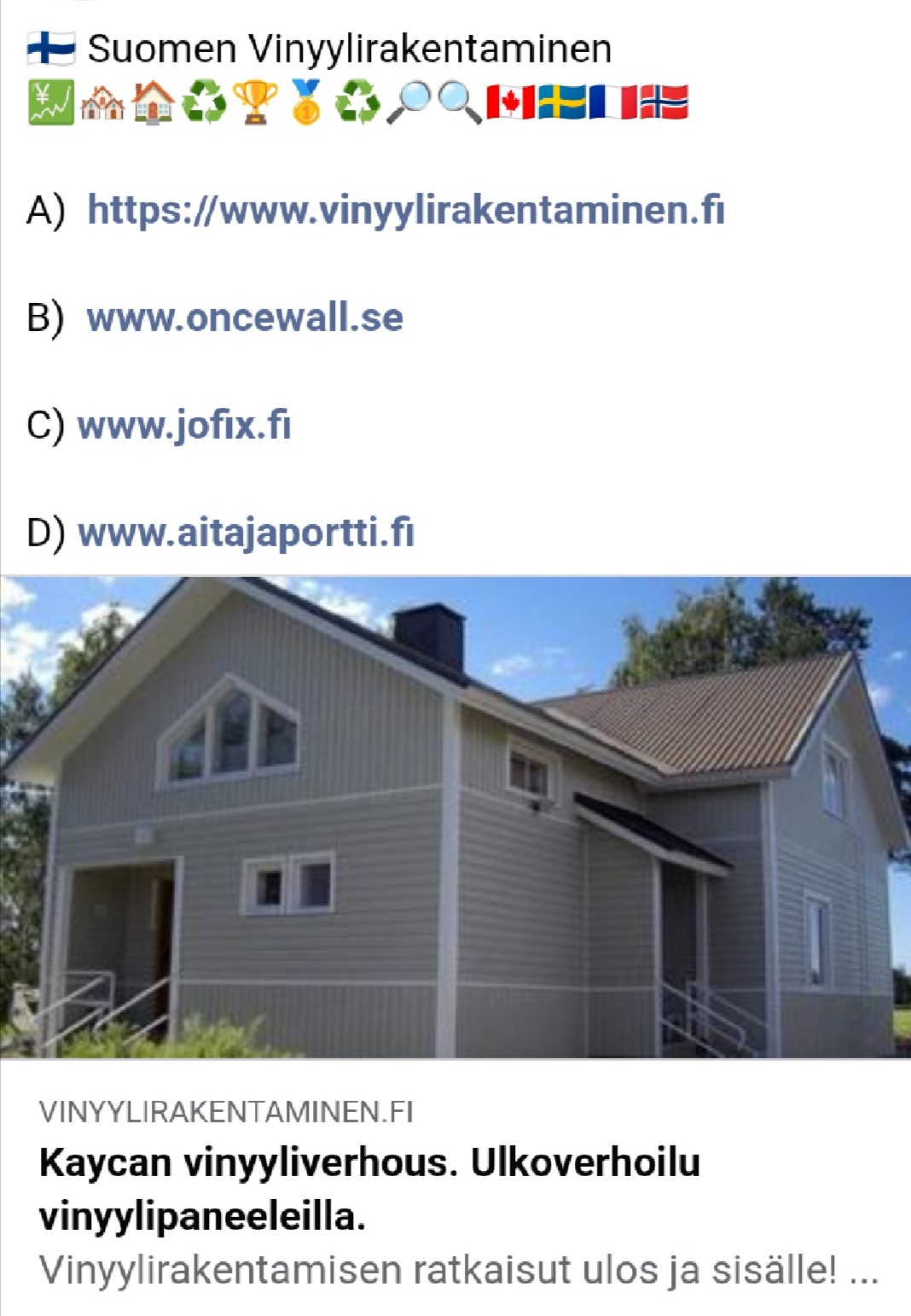The width and height of the screenshot is (911, 1316).
Task: Open the vinyylirakentaminen.fi link
Action: click(x=406, y=210)
